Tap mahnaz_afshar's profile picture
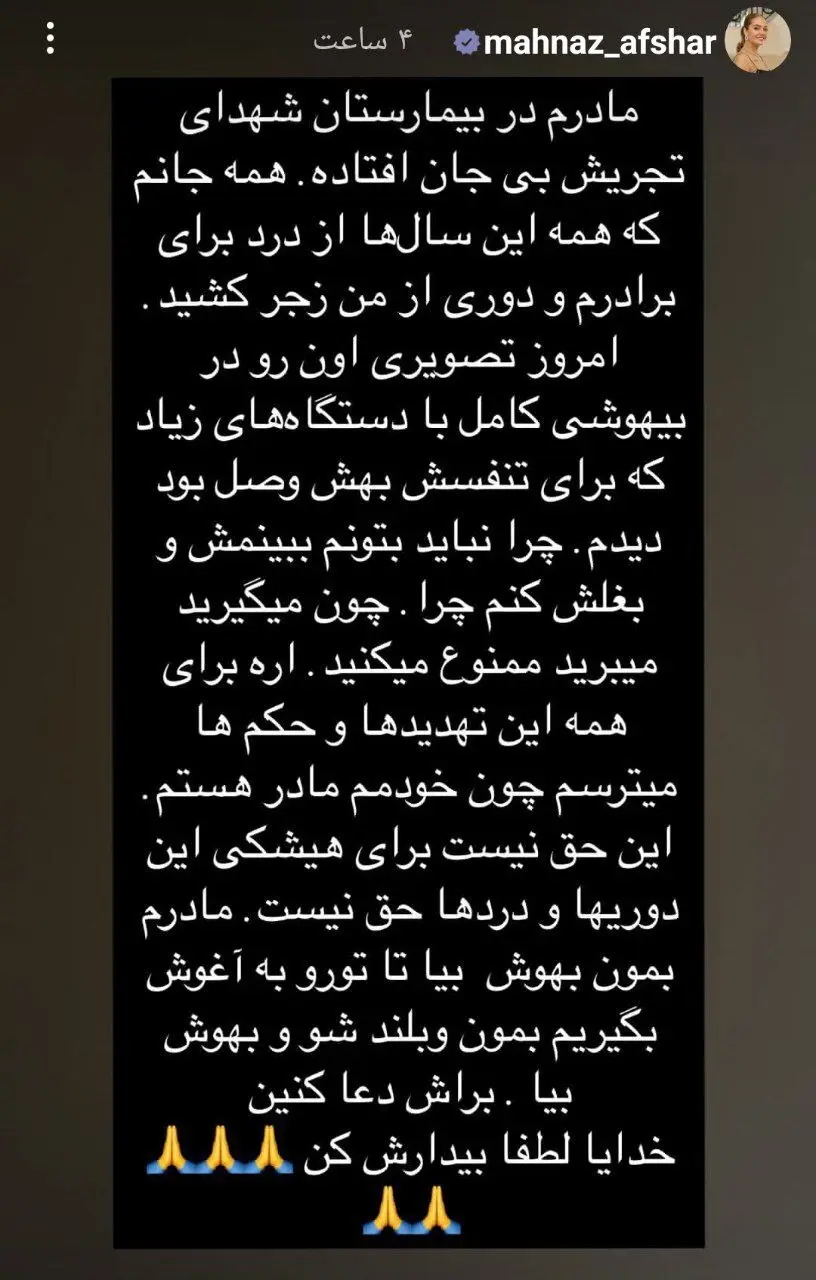 [x=757, y=41]
